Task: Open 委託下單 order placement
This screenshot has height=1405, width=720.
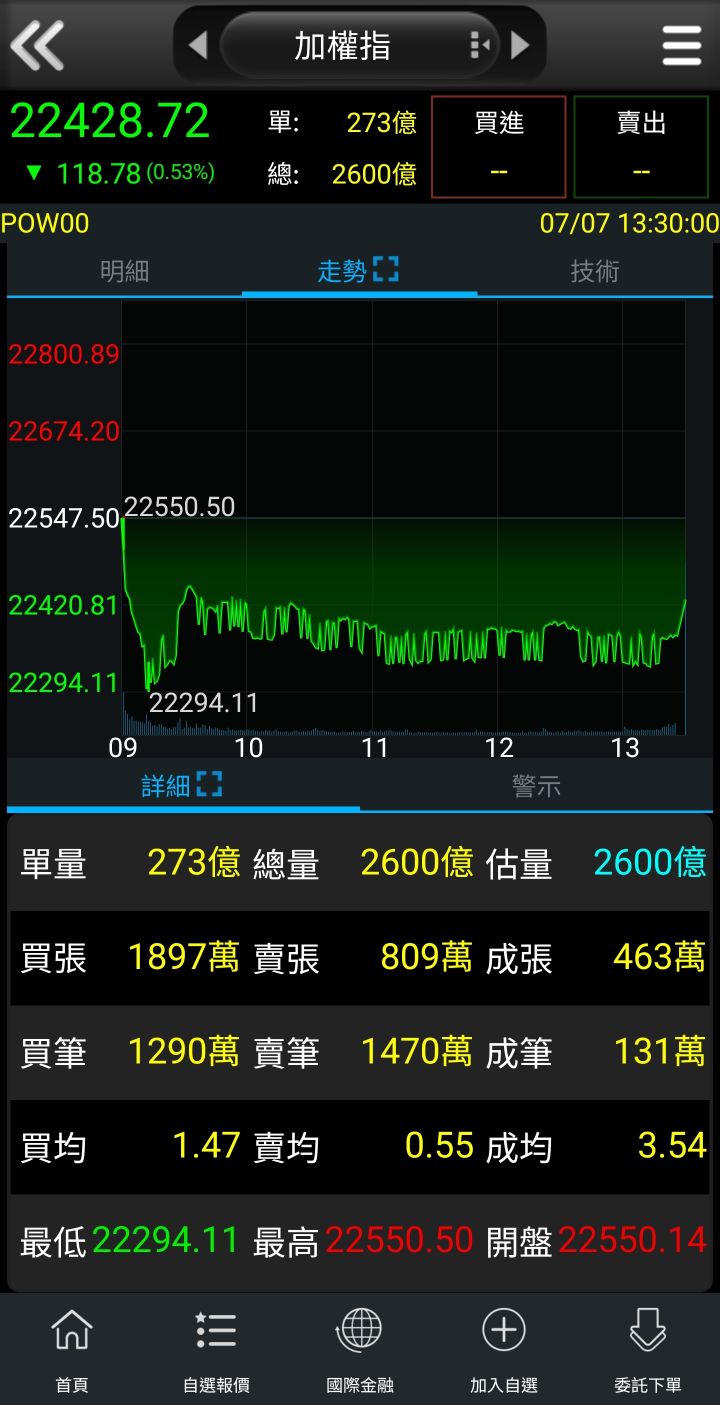Action: (648, 1350)
